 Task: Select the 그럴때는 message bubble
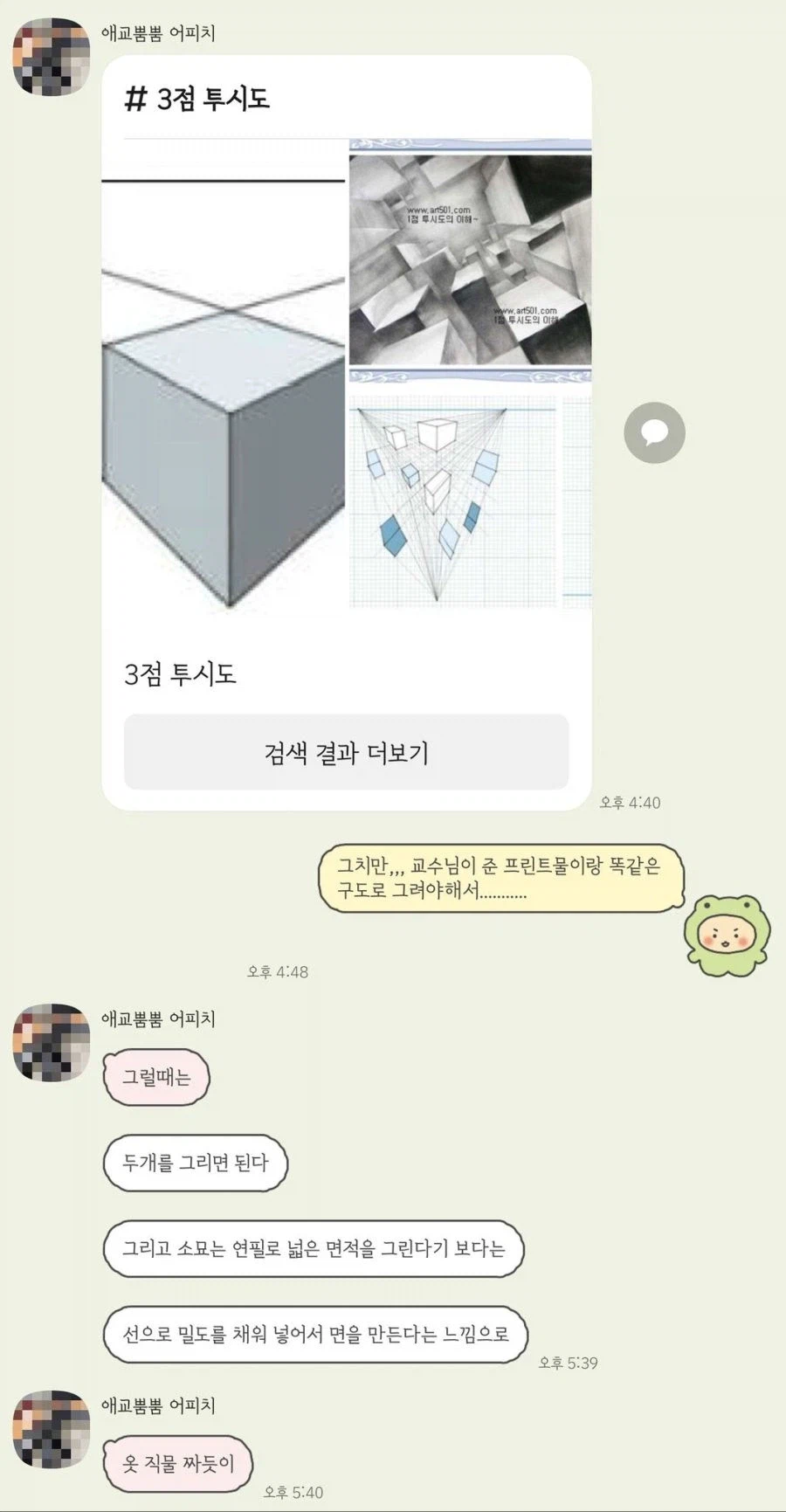pyautogui.click(x=155, y=1079)
